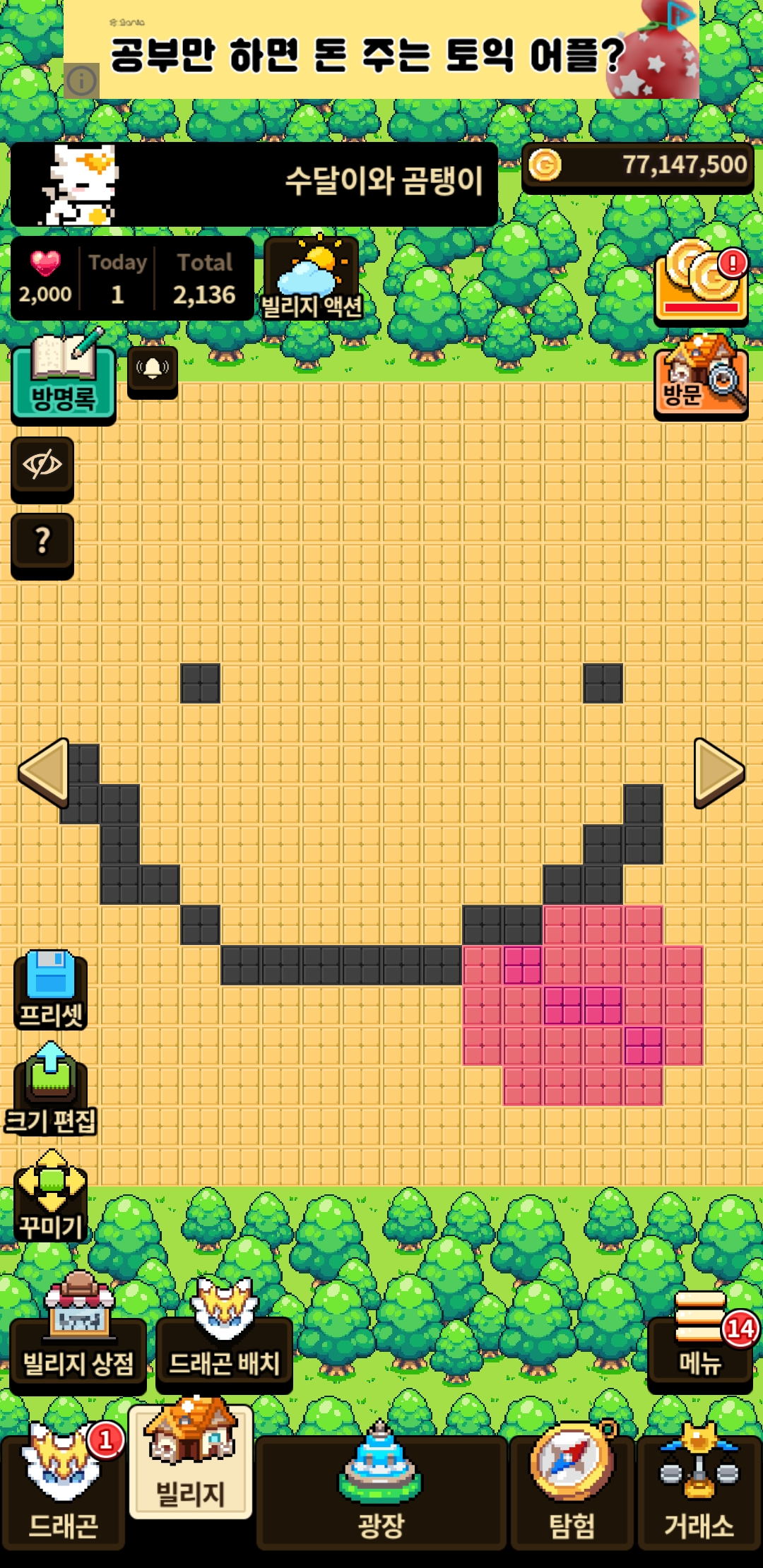Open the 방문 visit button
Image resolution: width=763 pixels, height=1568 pixels.
click(701, 378)
